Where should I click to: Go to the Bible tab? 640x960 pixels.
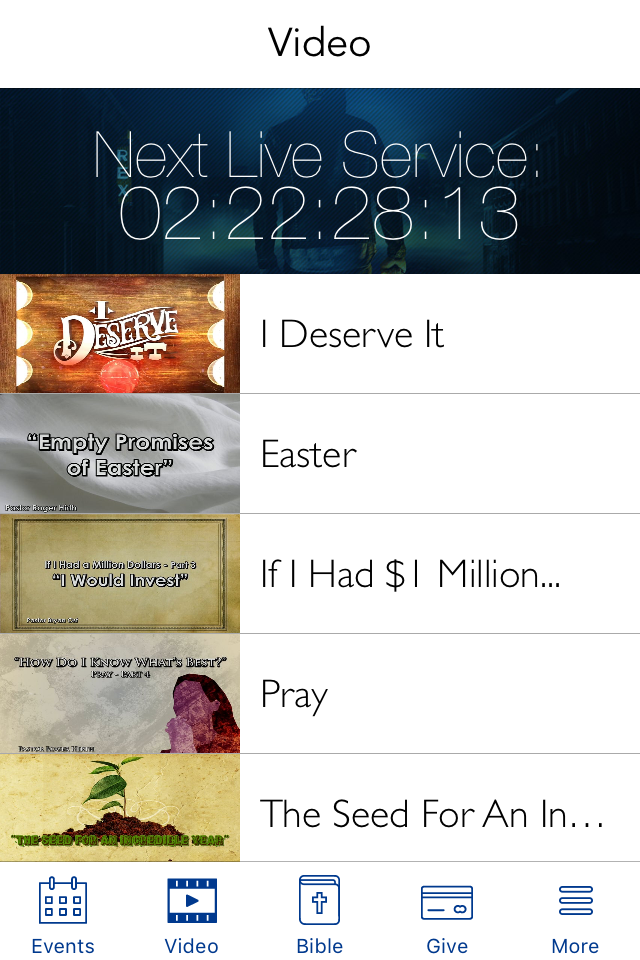320,914
